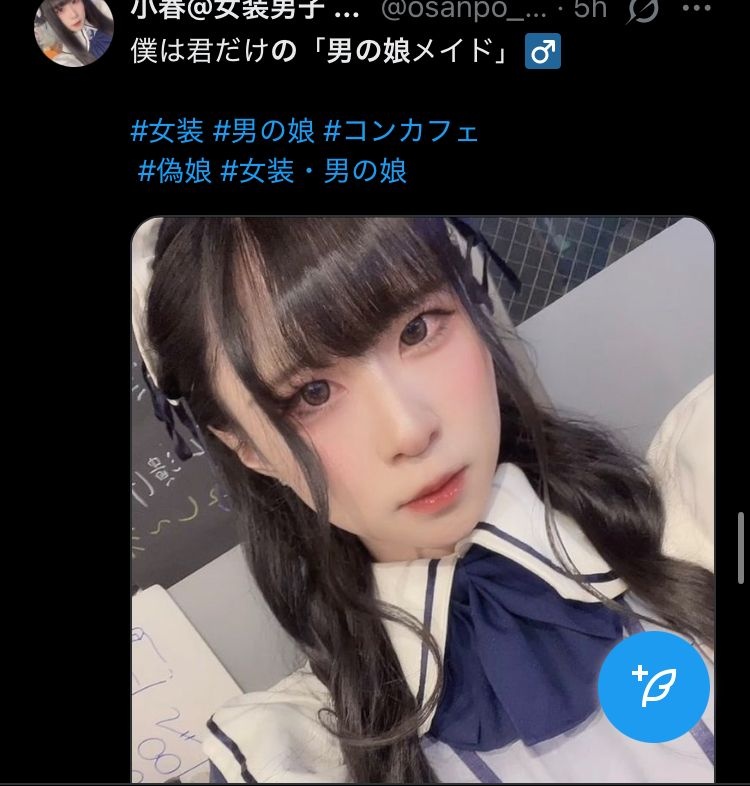
Task: Open the hashtag #コンカフェ
Action: coord(401,131)
